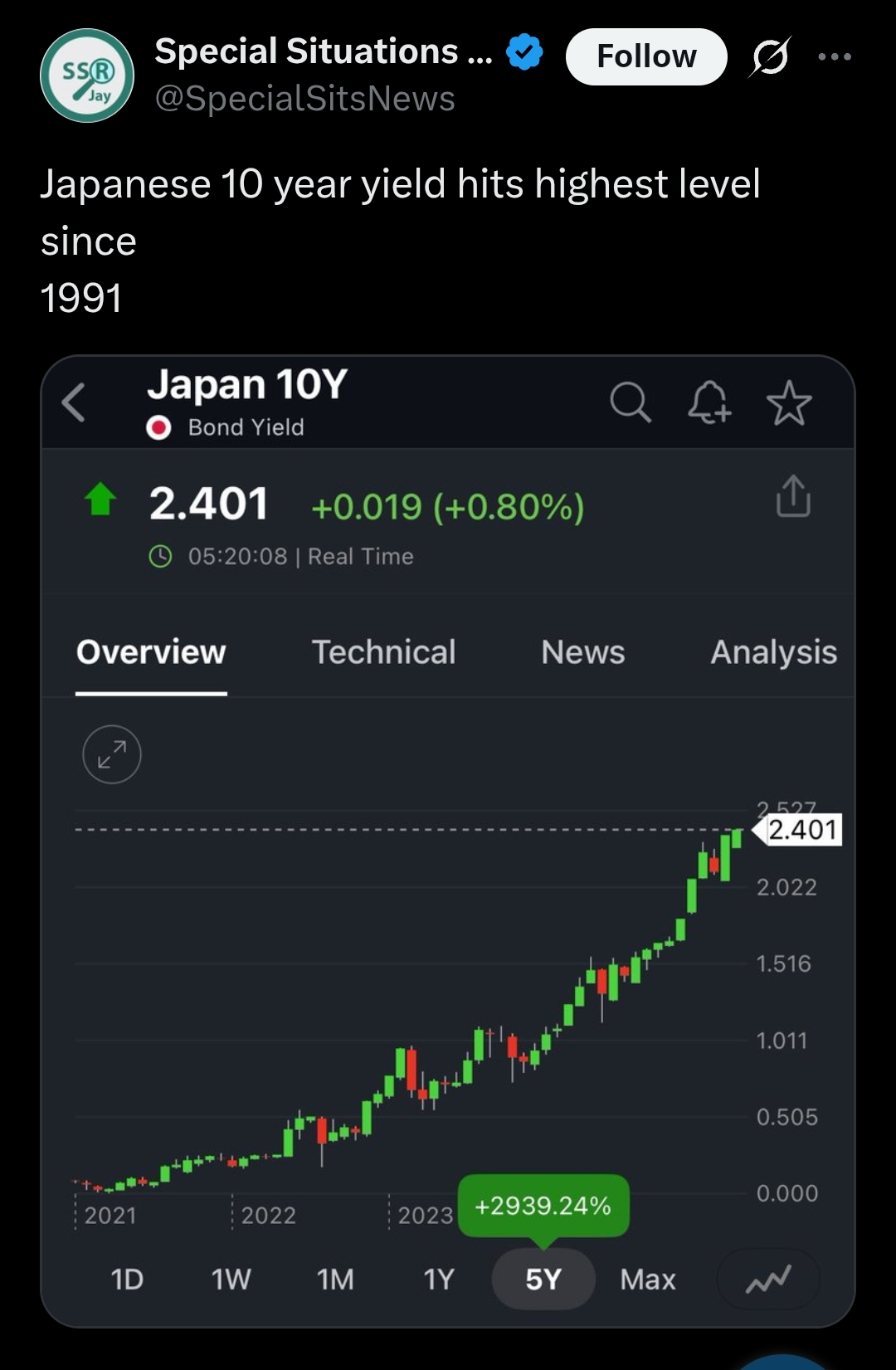Viewport: 896px width, 1370px height.
Task: Open the post's overflow menu
Action: pos(834,56)
